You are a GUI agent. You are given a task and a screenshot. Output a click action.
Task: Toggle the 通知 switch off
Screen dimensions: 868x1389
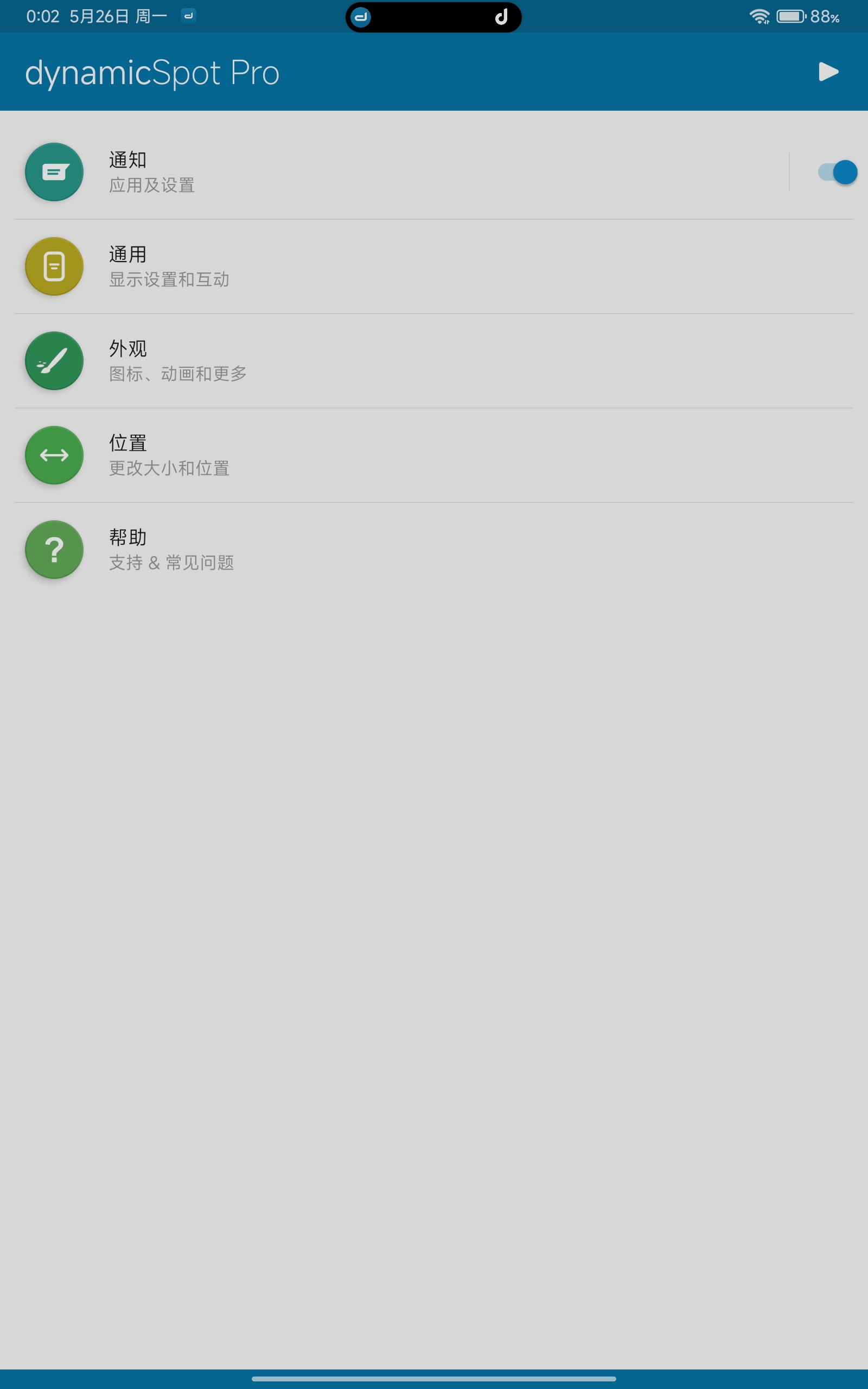(837, 172)
